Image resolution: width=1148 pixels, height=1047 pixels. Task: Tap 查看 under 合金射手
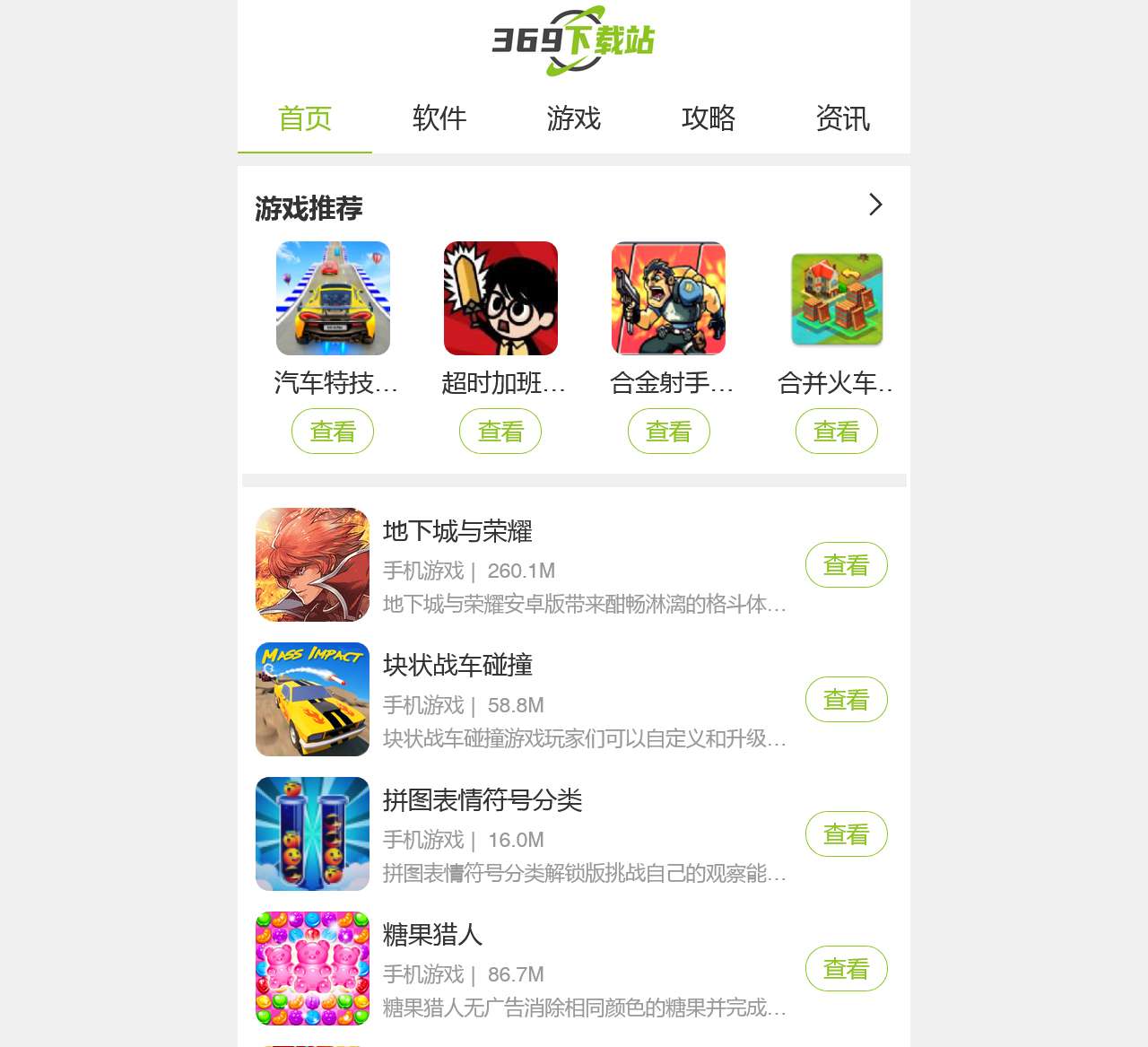pos(668,432)
